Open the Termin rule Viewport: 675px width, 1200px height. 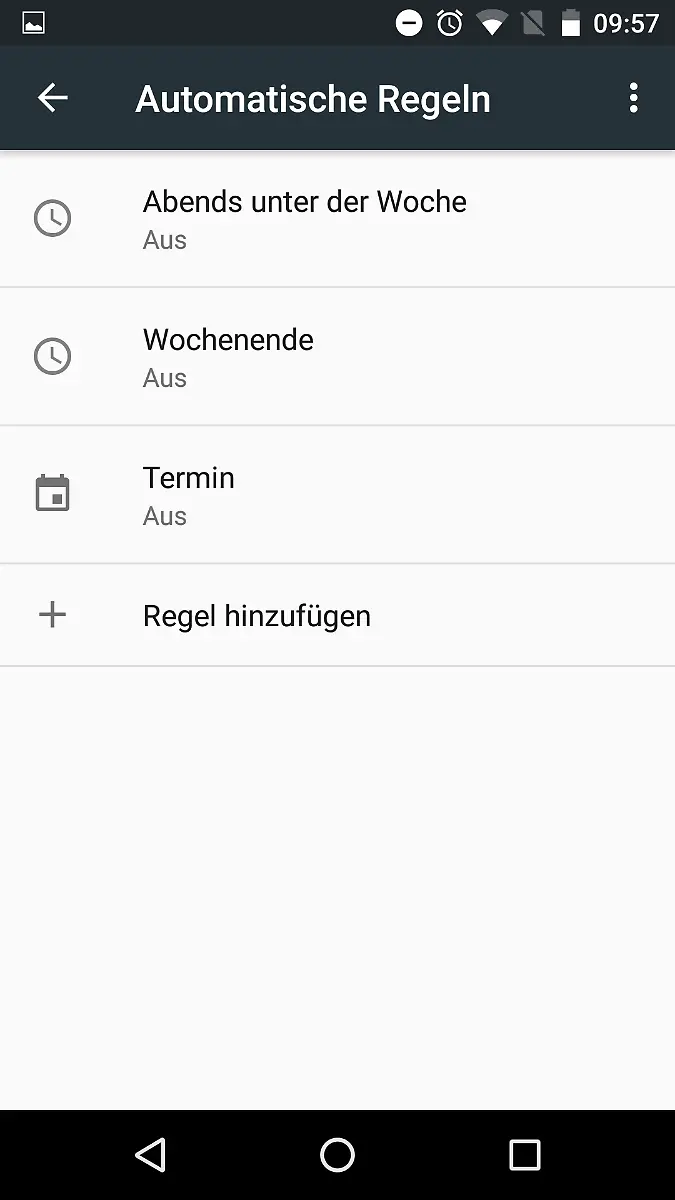click(189, 495)
